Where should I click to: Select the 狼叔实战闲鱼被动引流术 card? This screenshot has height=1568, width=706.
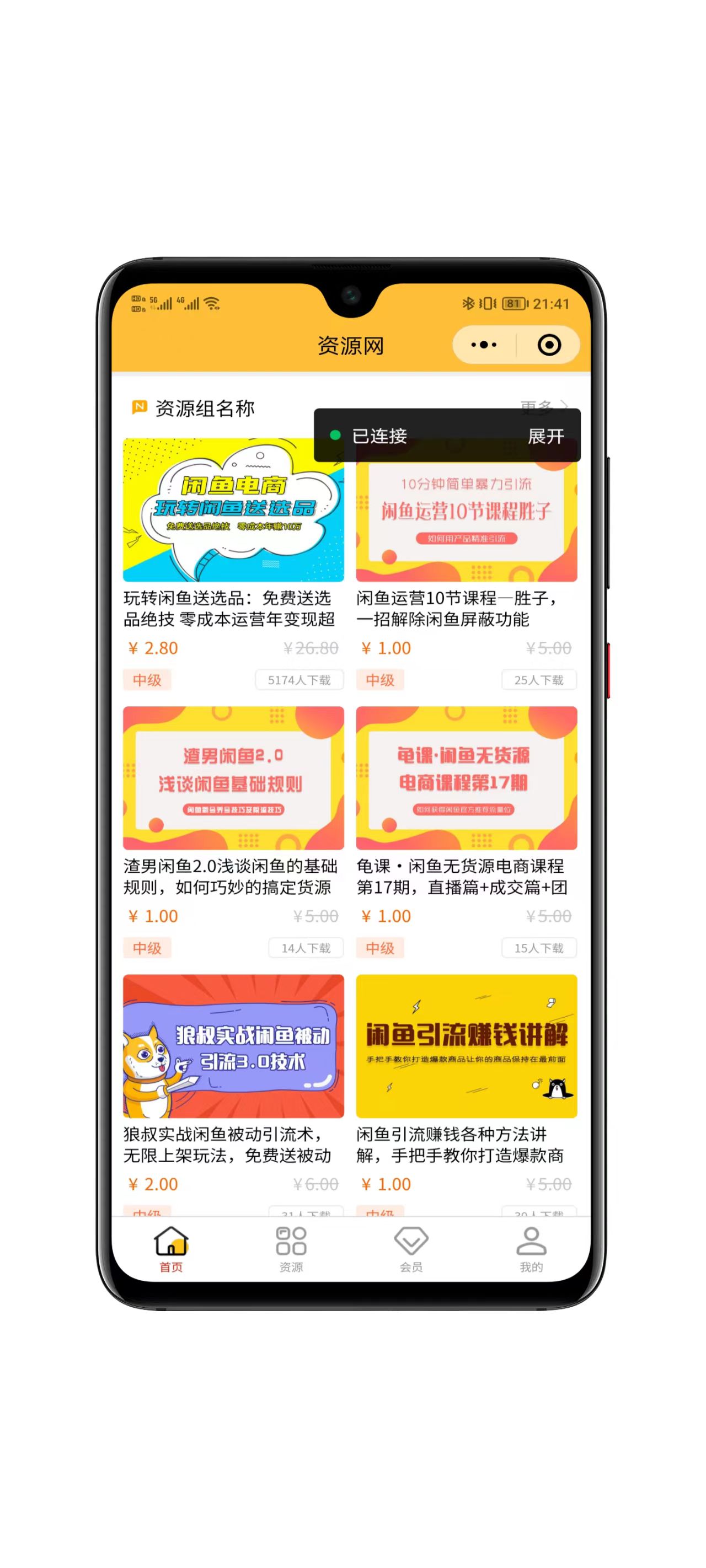pos(233,1046)
